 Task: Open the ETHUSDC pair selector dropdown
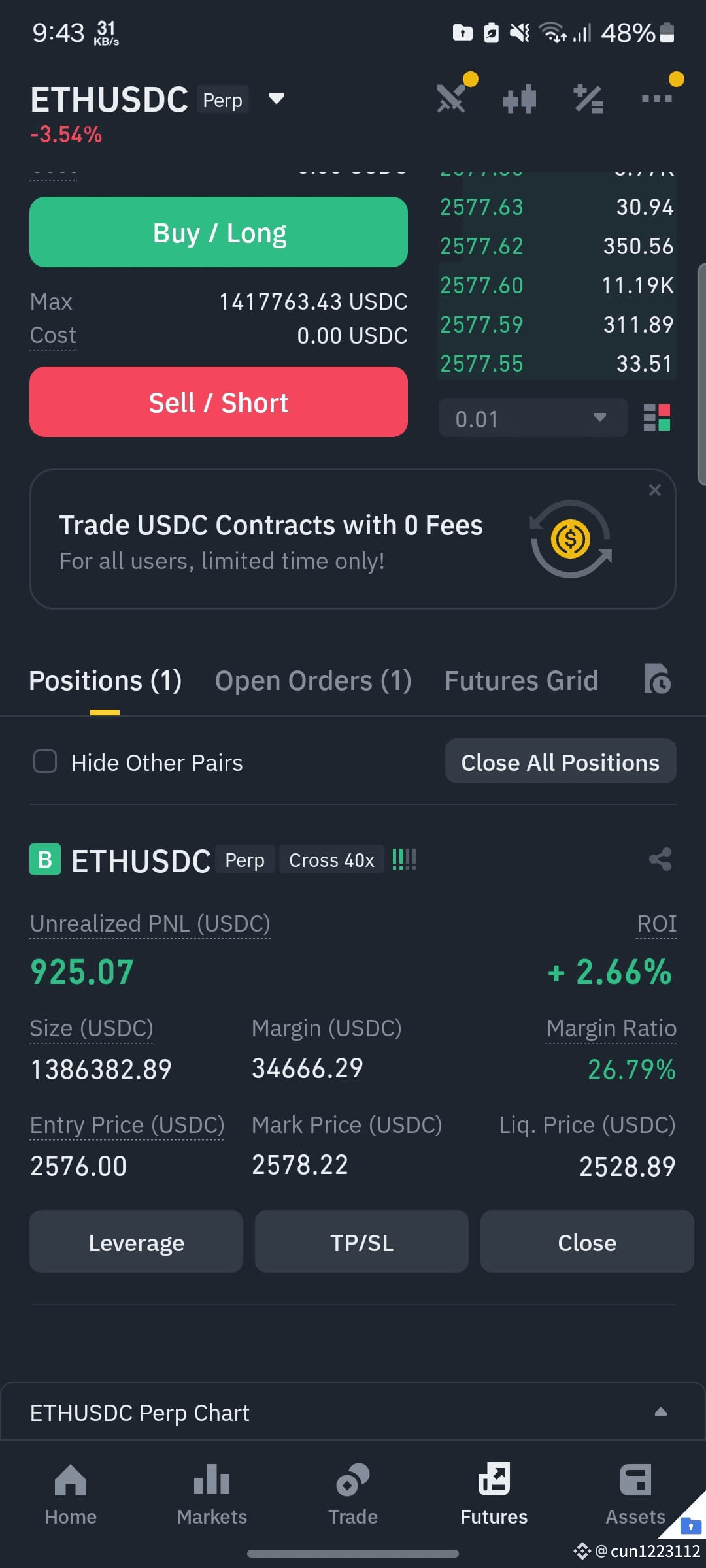(x=277, y=99)
